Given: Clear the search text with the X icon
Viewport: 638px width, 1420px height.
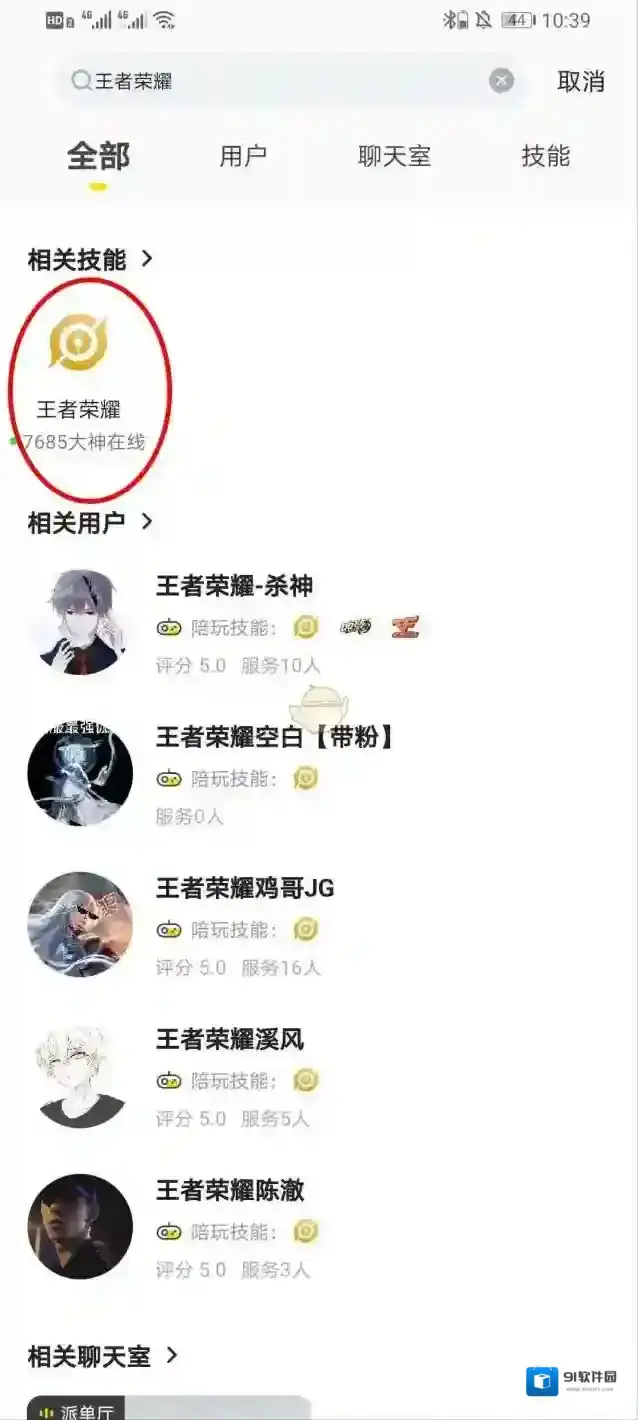Looking at the screenshot, I should click(501, 81).
